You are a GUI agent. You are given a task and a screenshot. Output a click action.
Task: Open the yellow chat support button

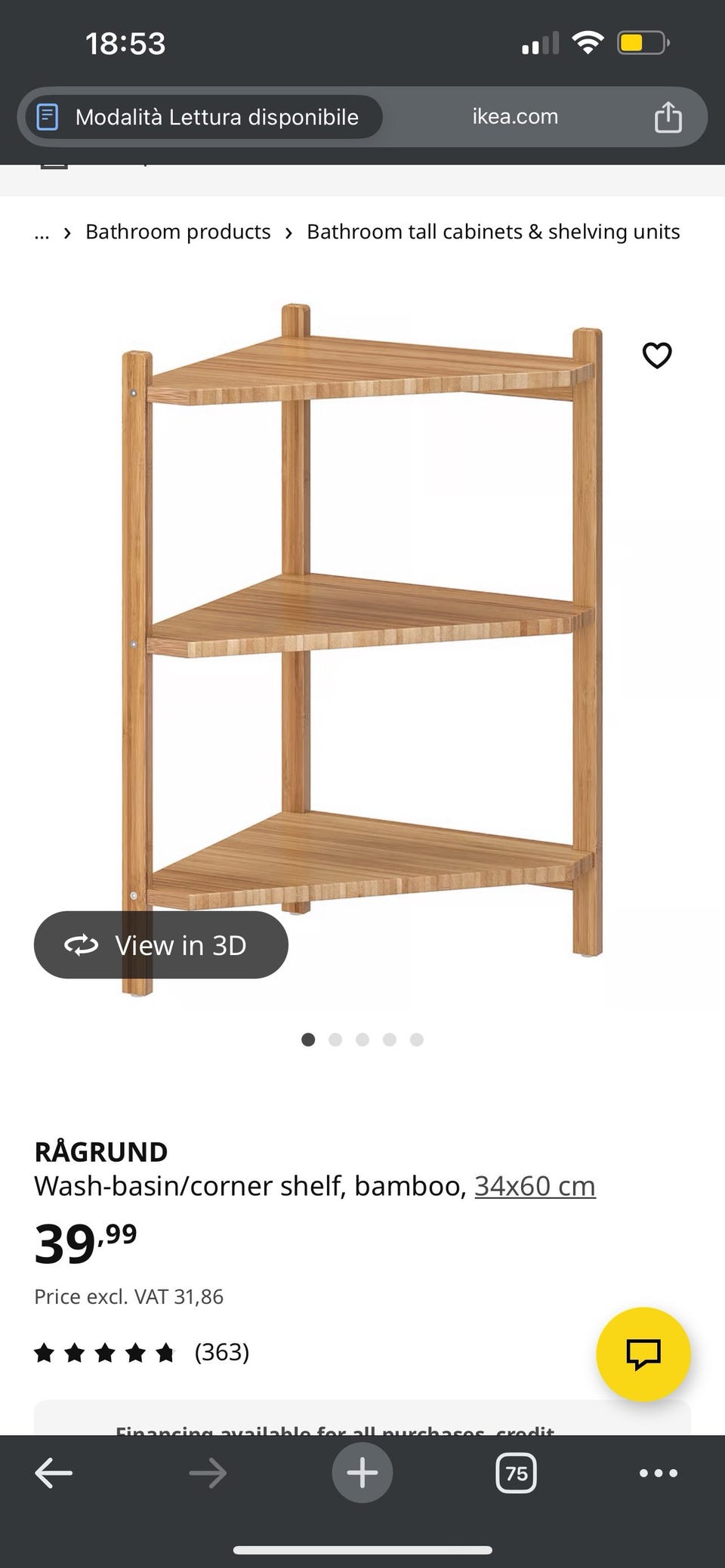(643, 1354)
